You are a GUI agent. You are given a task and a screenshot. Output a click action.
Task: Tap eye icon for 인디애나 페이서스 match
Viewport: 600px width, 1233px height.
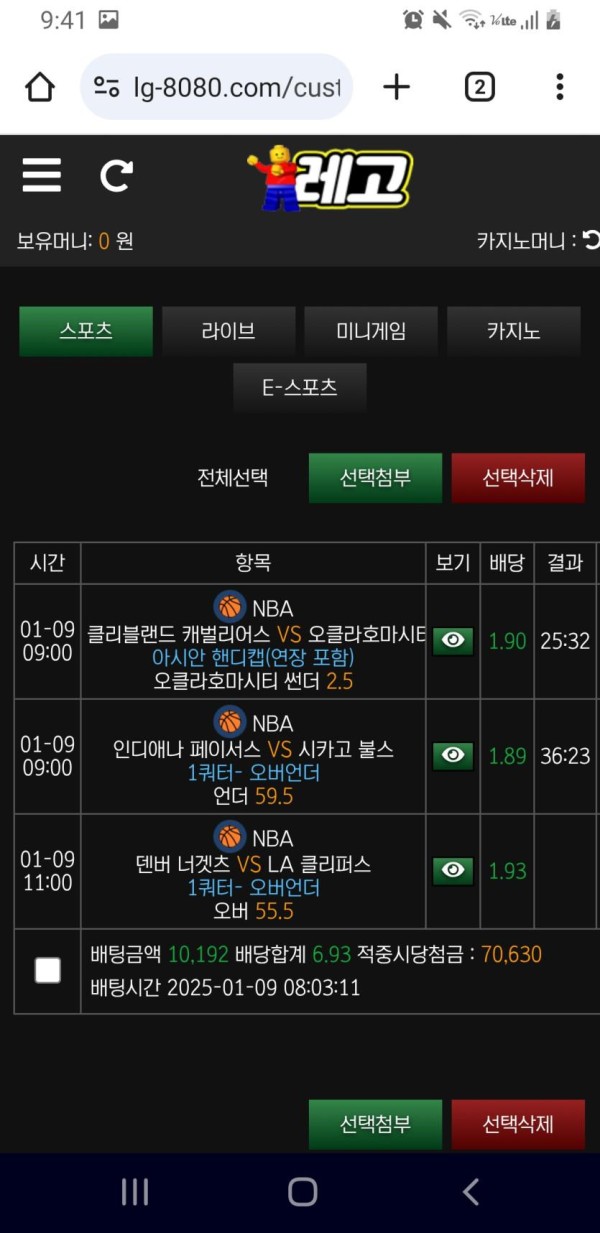(x=453, y=756)
